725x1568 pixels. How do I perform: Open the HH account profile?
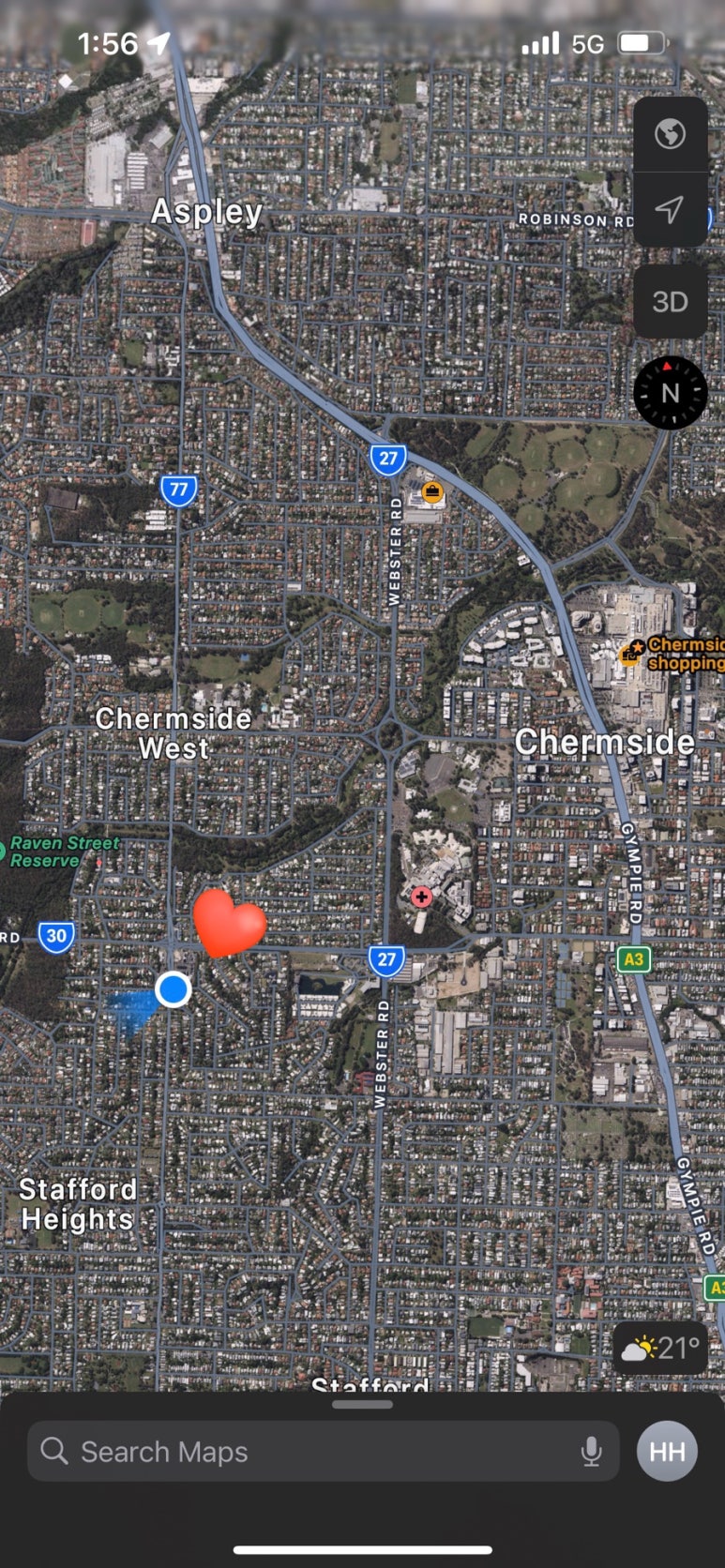tap(667, 1452)
